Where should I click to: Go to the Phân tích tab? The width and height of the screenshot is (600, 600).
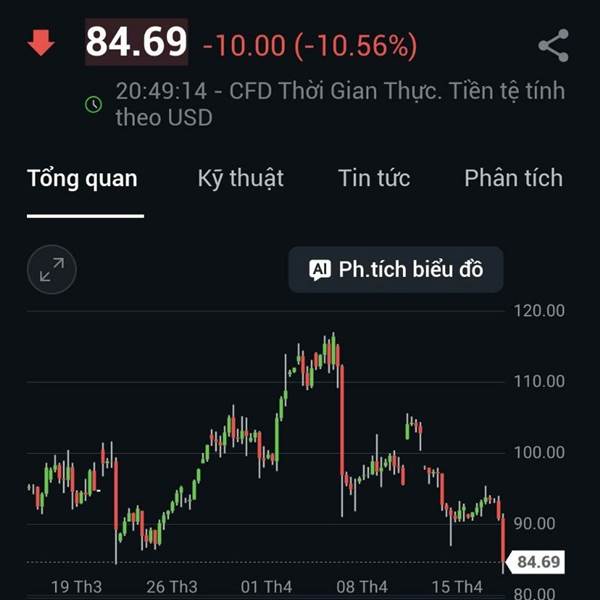coord(514,178)
